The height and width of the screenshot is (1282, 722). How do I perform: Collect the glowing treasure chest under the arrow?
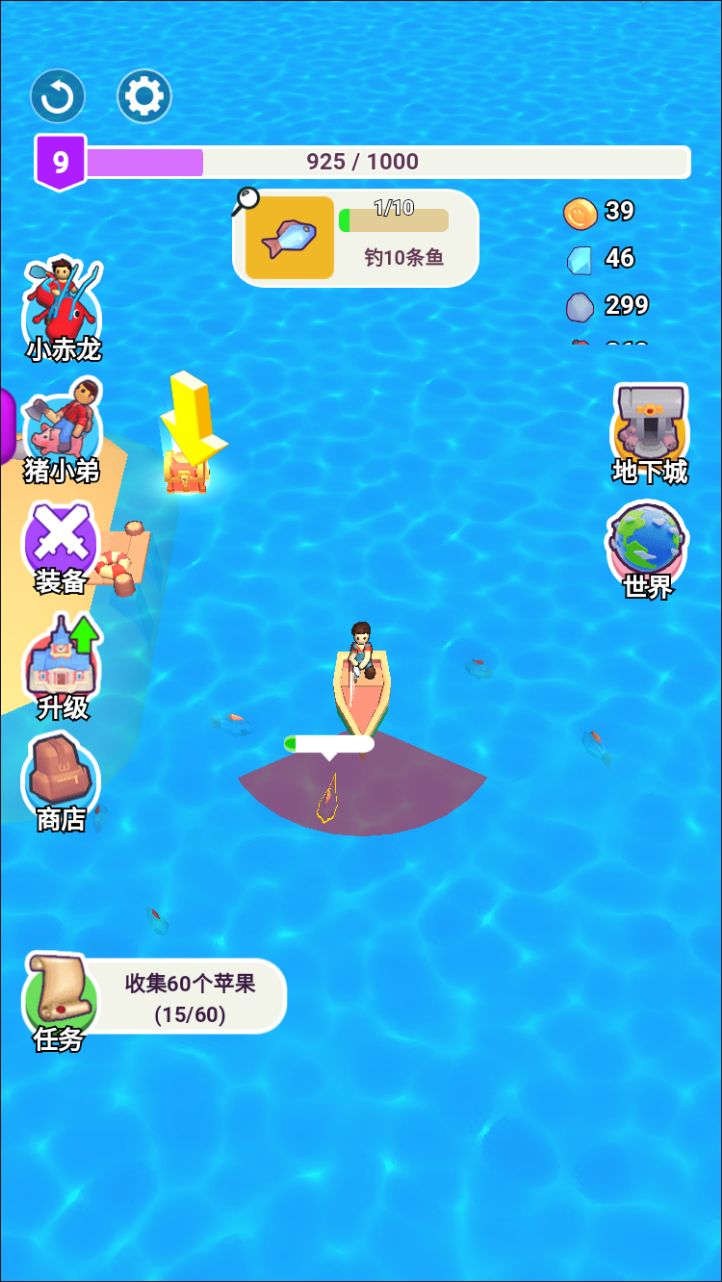[x=186, y=470]
